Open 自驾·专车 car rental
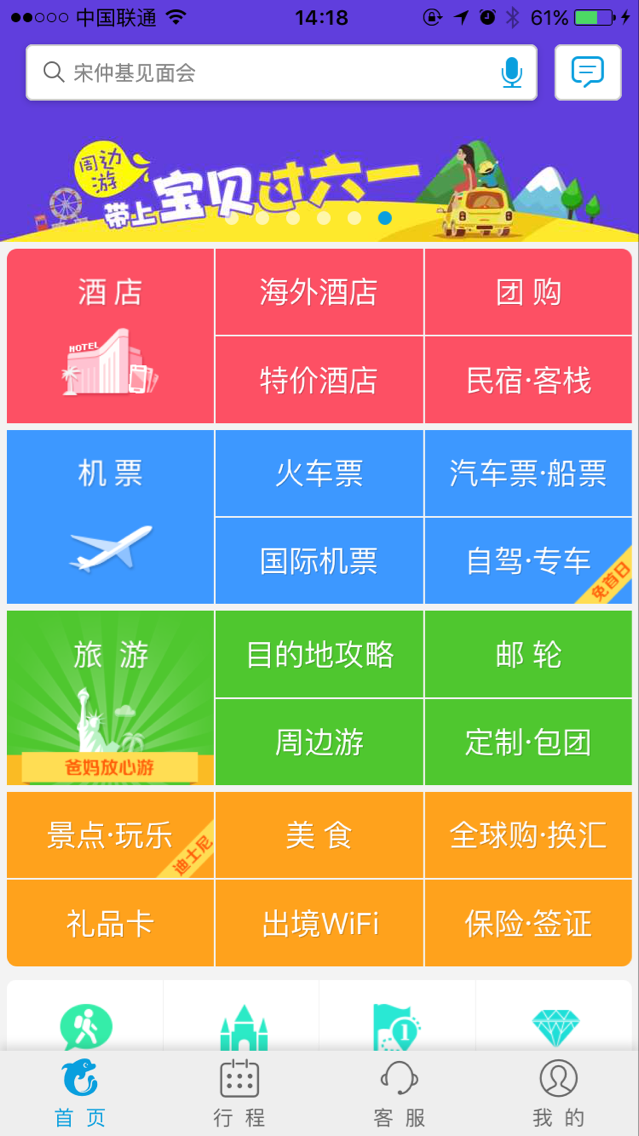 [x=529, y=561]
